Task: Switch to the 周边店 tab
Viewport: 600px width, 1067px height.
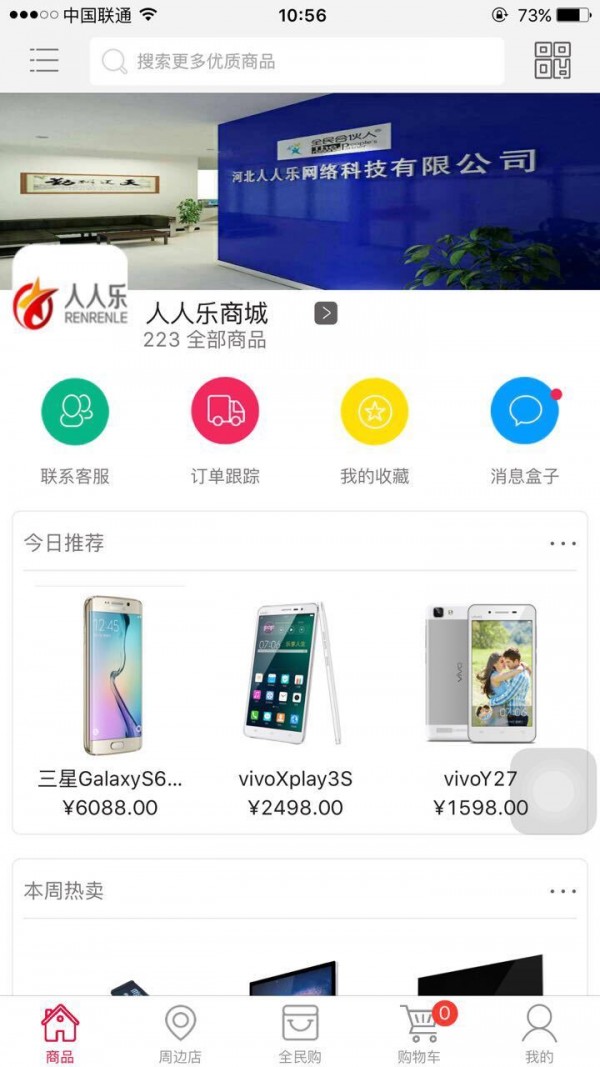Action: [180, 1034]
